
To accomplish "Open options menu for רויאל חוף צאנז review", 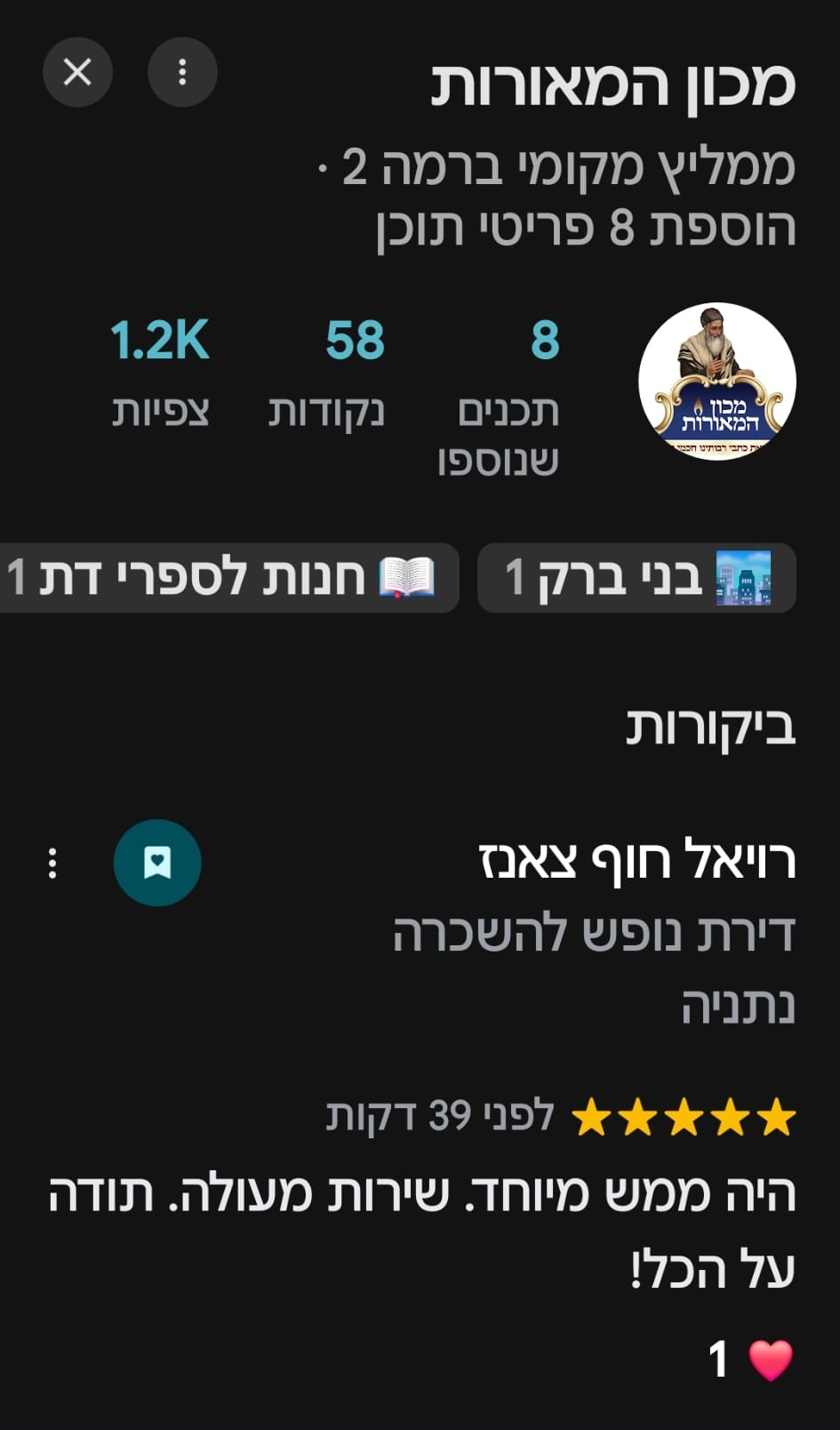I will 52,863.
